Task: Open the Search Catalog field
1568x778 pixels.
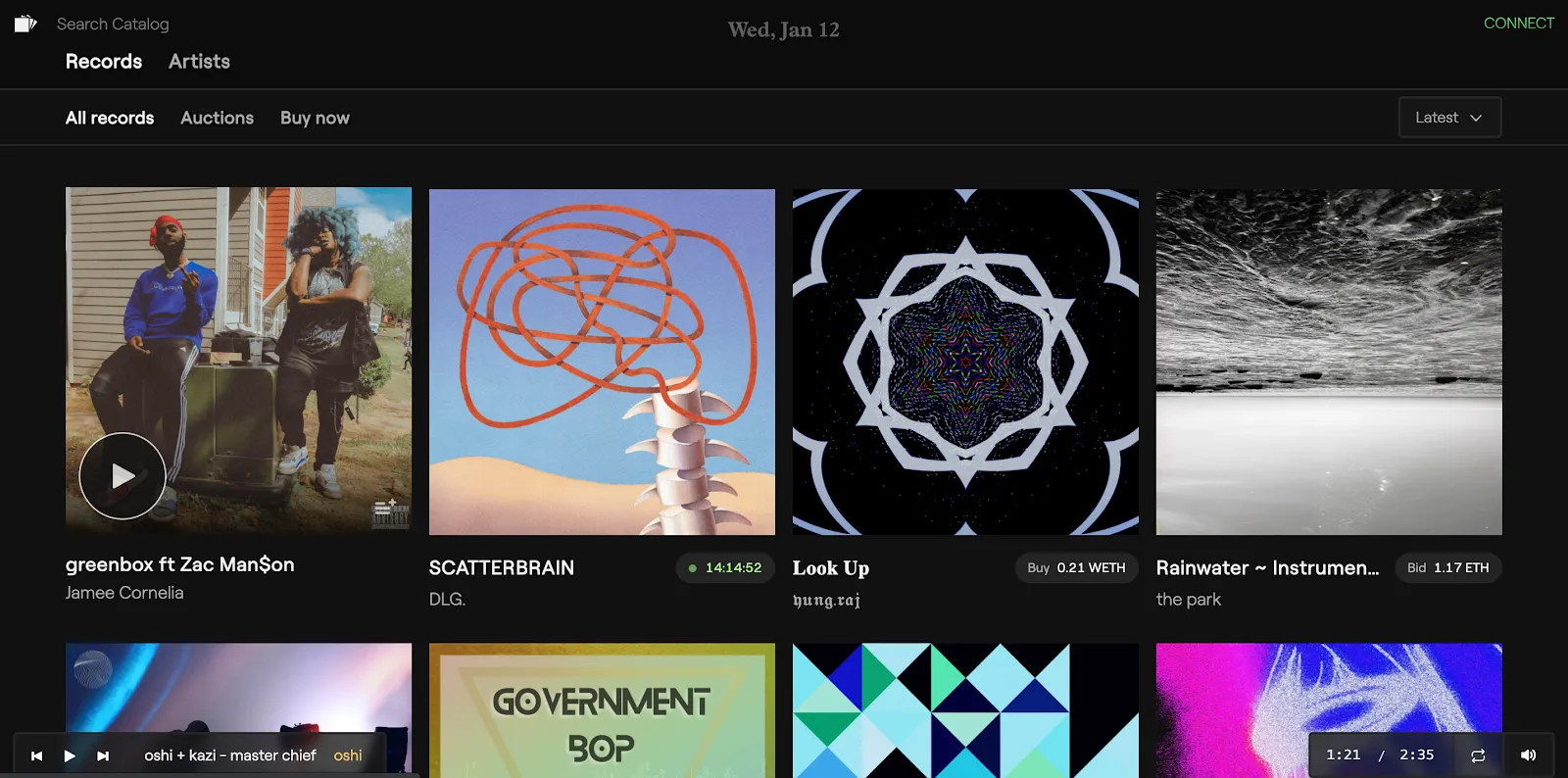Action: tap(113, 24)
